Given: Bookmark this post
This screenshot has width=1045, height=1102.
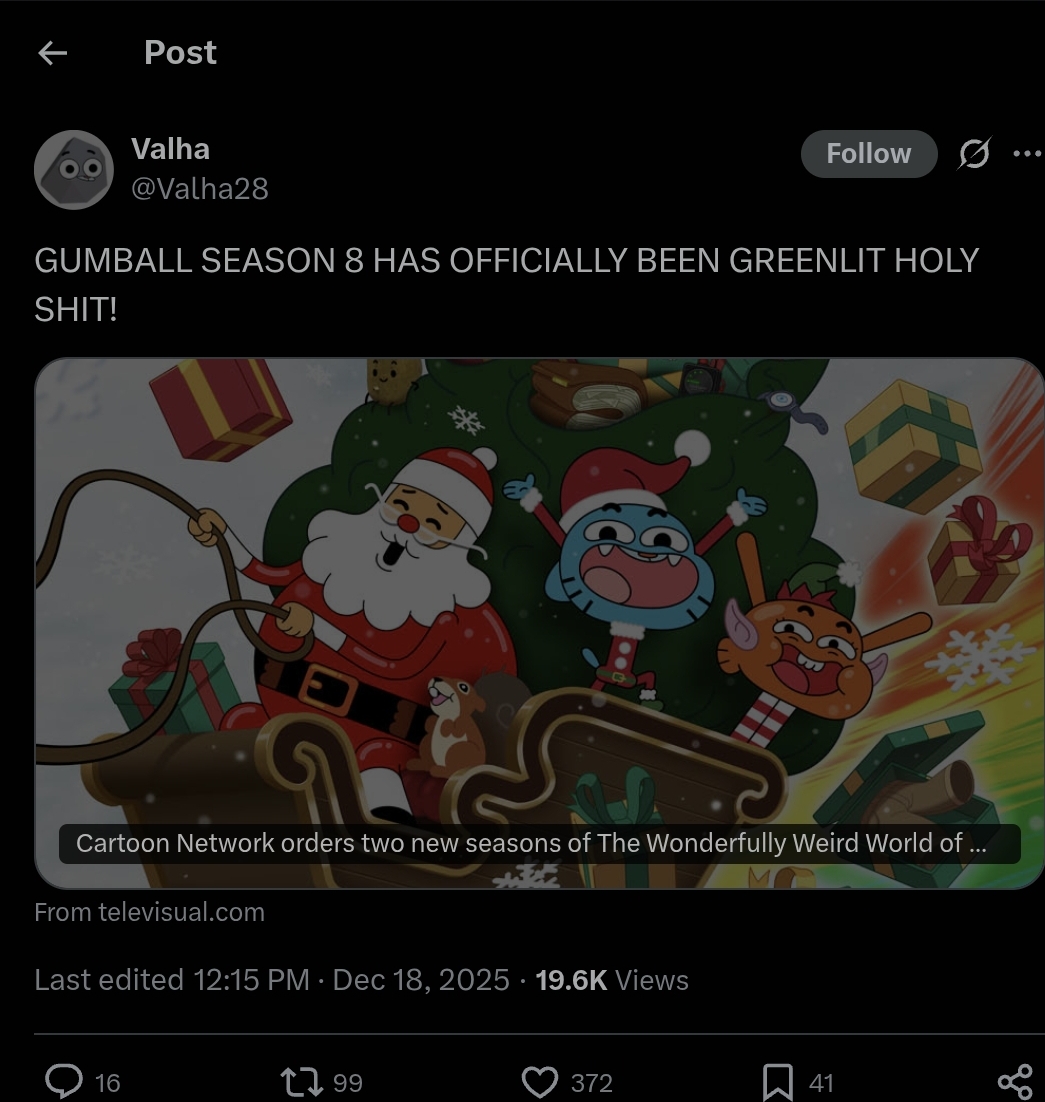Looking at the screenshot, I should 778,1081.
